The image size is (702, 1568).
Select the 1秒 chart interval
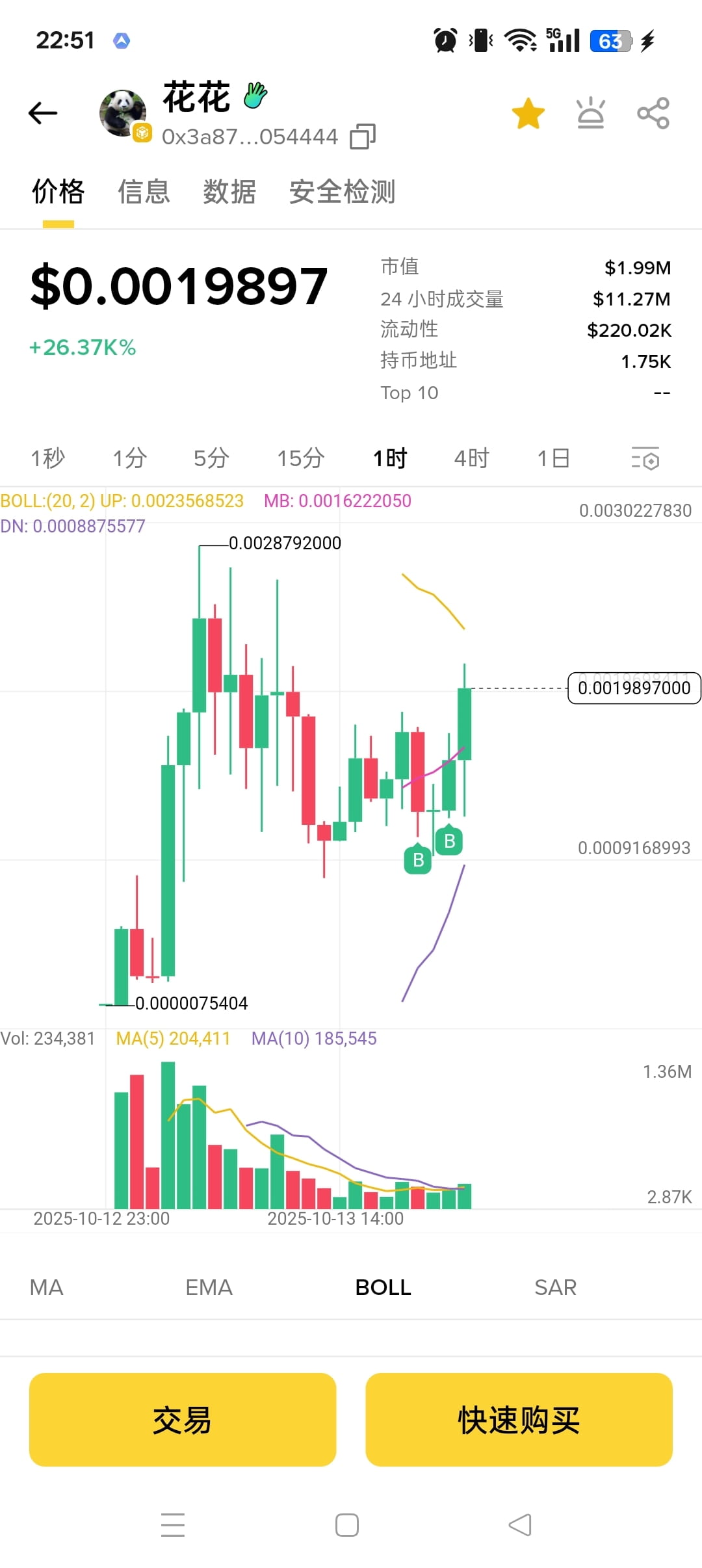(48, 458)
